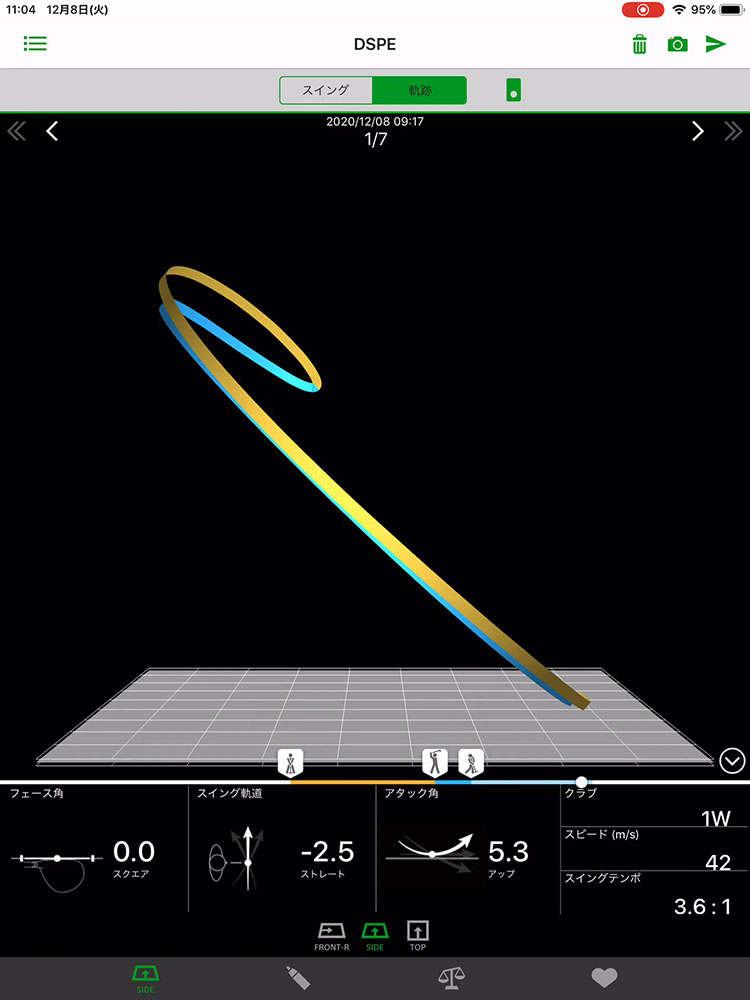Open the heart favorites tab
This screenshot has height=1000, width=750.
tap(604, 977)
